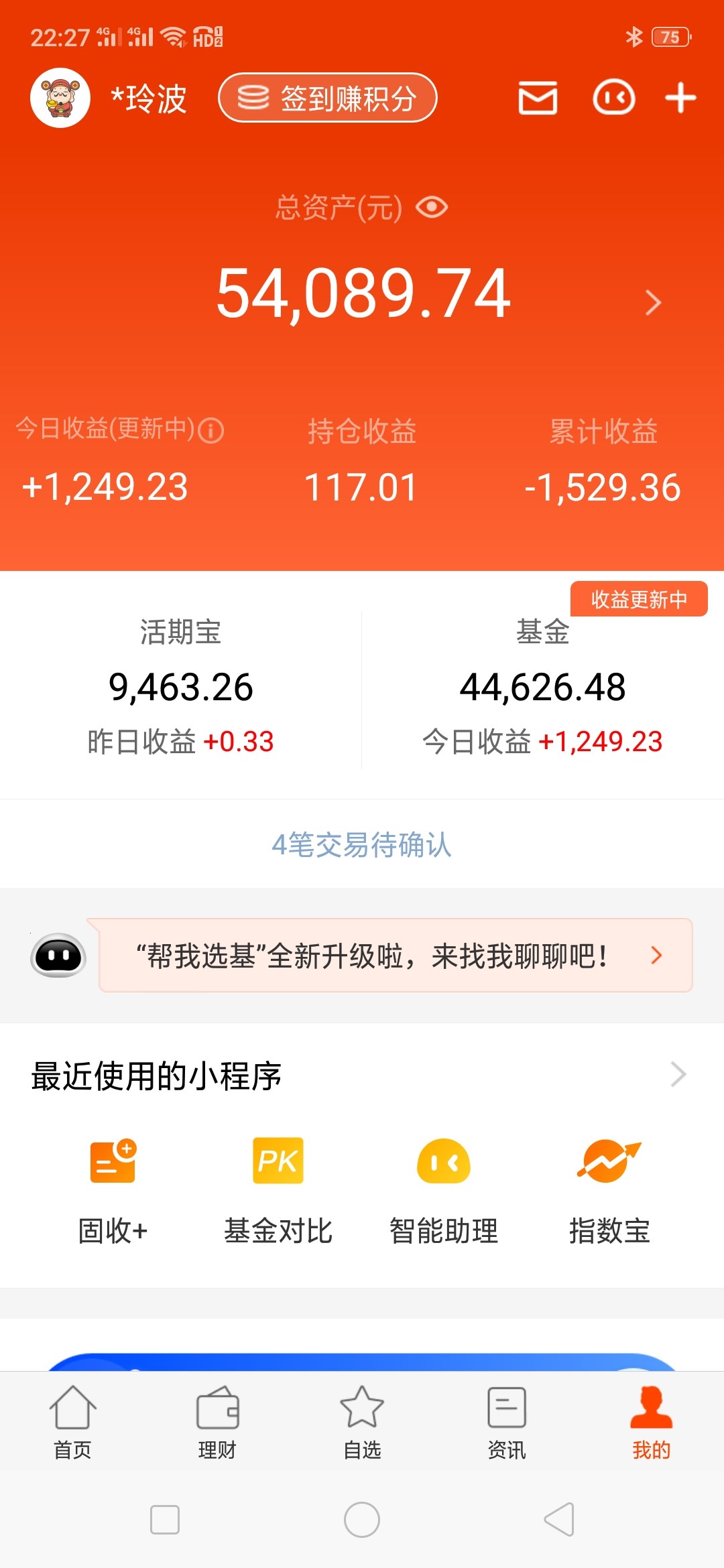Toggle total assets visibility eye icon
Viewport: 724px width, 1568px height.
[x=431, y=208]
